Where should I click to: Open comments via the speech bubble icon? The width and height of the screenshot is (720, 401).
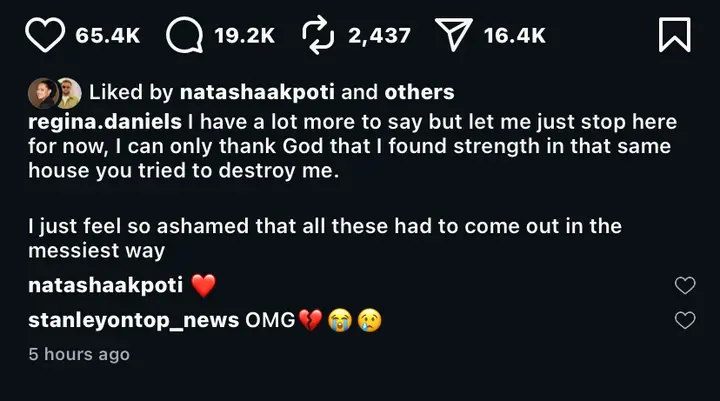coord(185,36)
